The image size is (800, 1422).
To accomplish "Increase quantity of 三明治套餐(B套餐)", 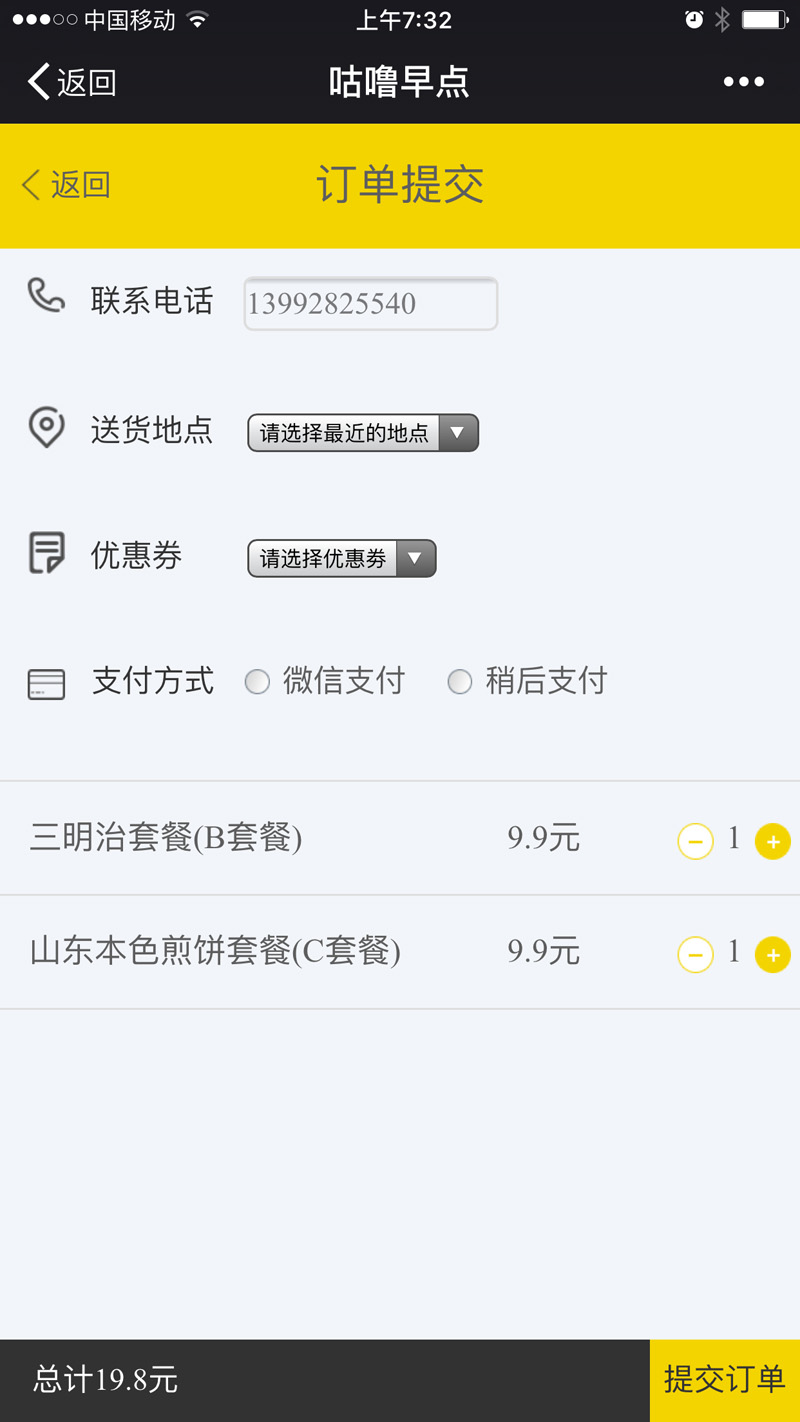I will click(772, 841).
